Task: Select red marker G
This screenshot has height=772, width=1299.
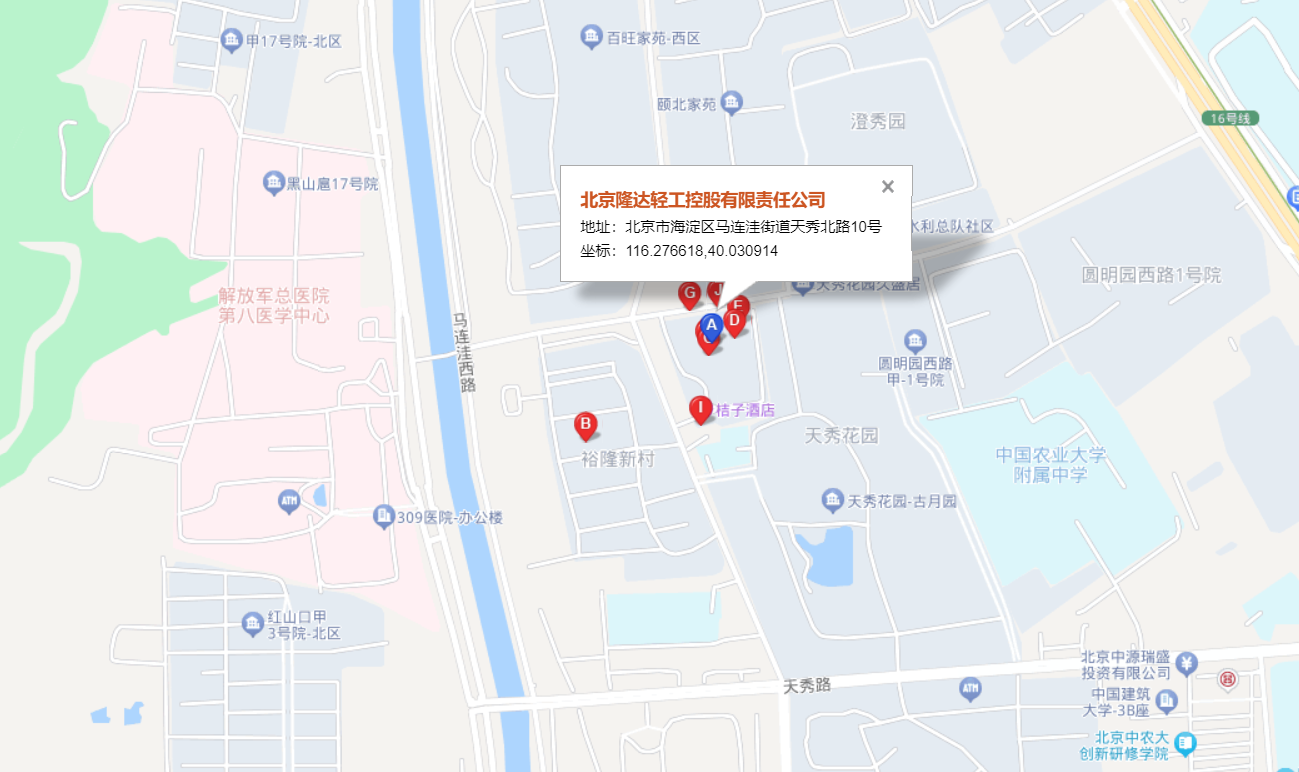Action: pyautogui.click(x=688, y=293)
